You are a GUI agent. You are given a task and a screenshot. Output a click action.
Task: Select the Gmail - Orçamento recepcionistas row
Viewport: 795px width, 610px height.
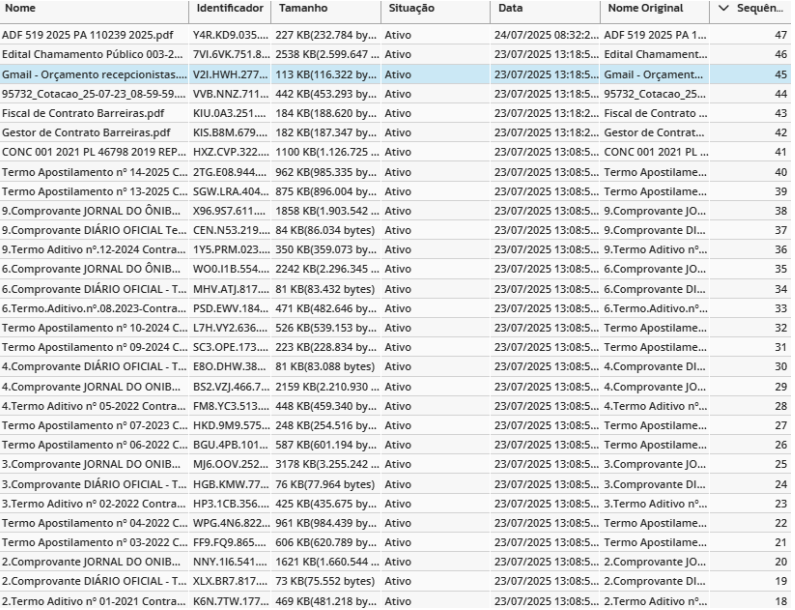tap(395, 75)
